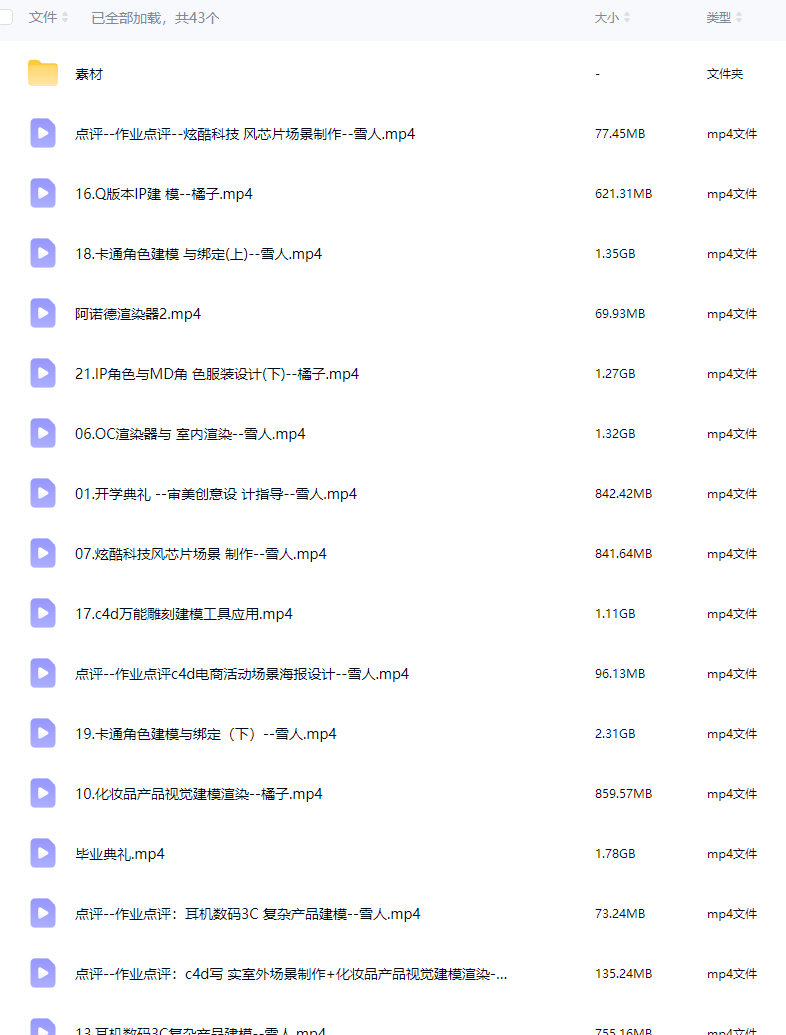The width and height of the screenshot is (786, 1035).
Task: Open 17.c4d万能雕刻建模工具应用.mp4
Action: point(183,614)
